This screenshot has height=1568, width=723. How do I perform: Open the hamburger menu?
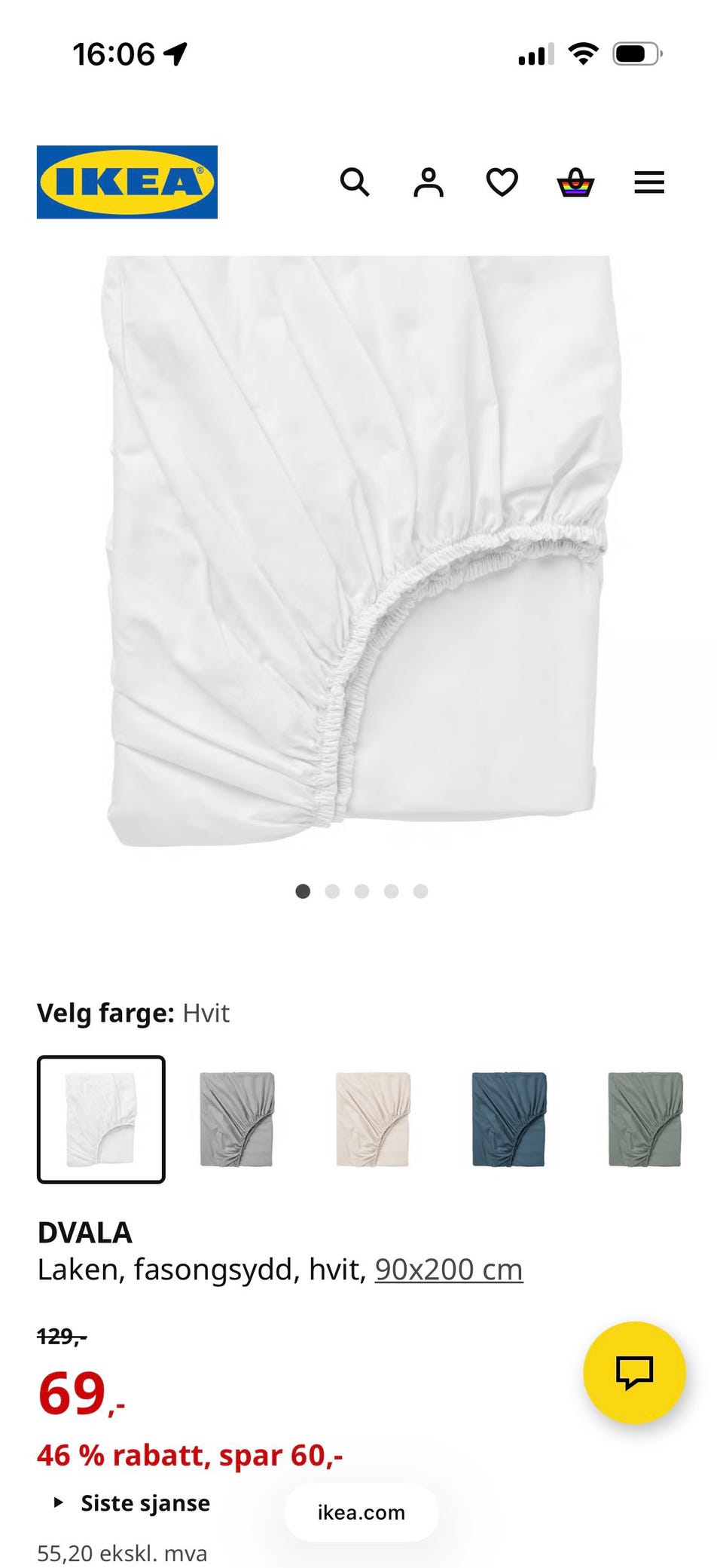(x=648, y=182)
